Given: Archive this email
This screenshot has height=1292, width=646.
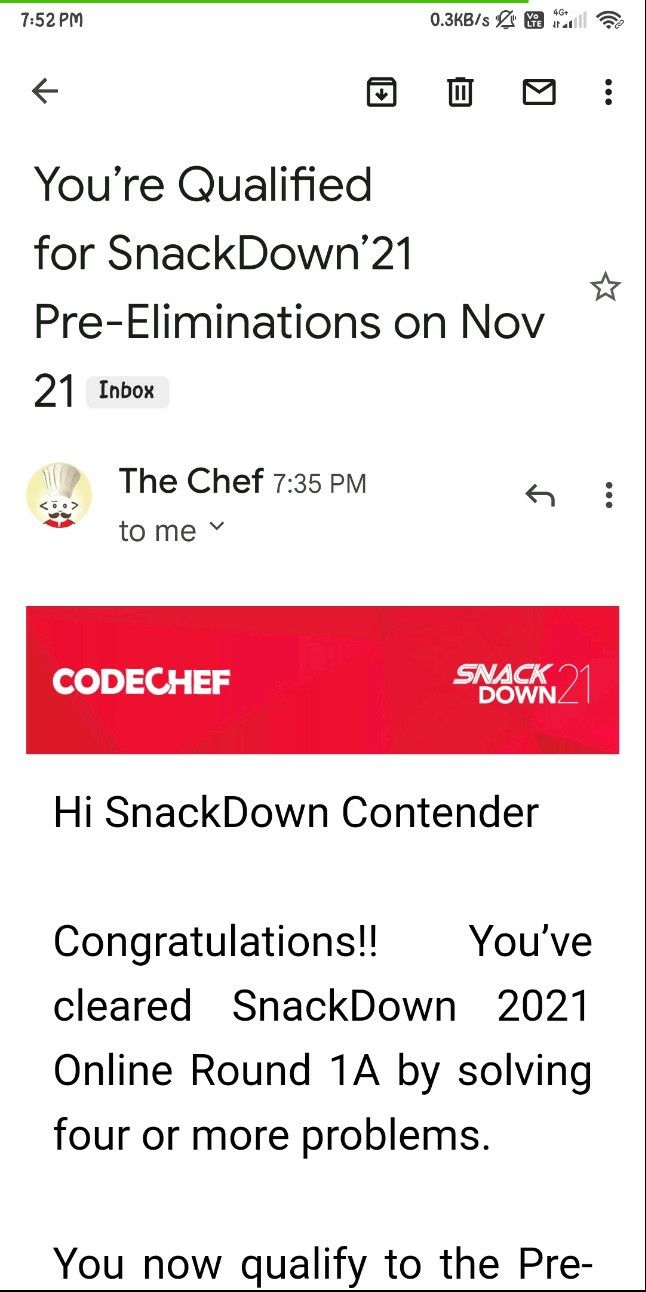Looking at the screenshot, I should (x=381, y=92).
